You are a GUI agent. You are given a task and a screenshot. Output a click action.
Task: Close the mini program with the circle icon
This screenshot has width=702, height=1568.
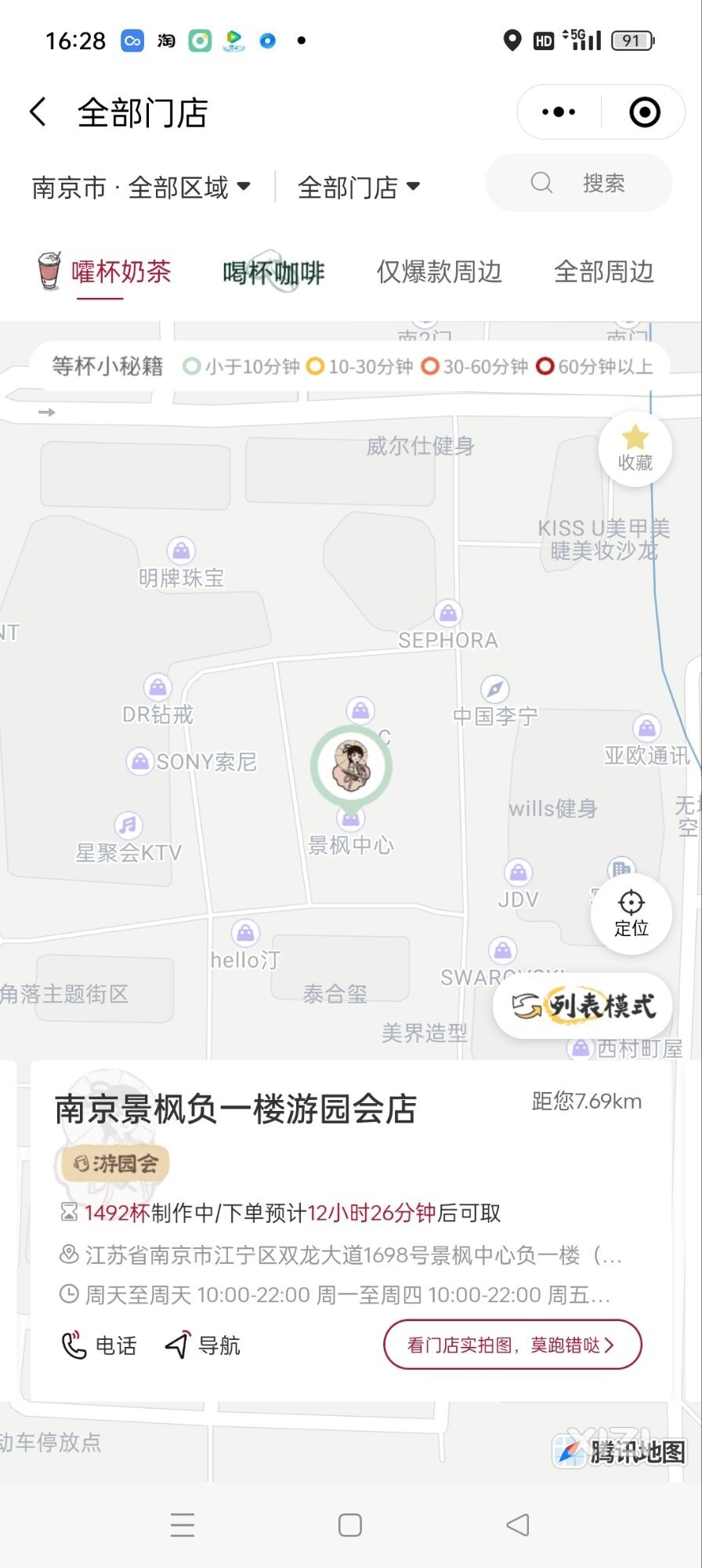(645, 112)
